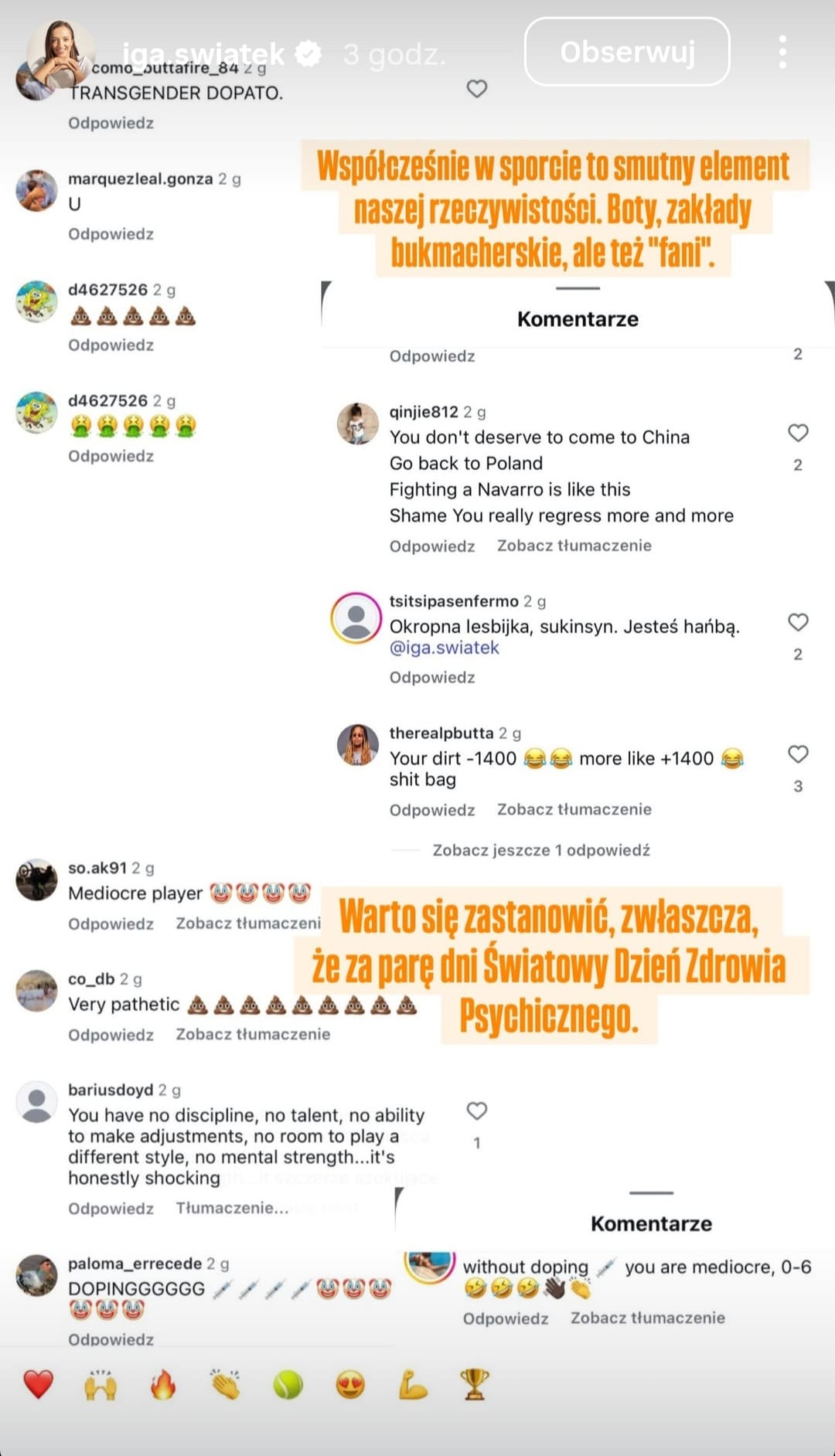
Task: Send the heart-eyes face emoji reaction
Action: click(x=350, y=1384)
